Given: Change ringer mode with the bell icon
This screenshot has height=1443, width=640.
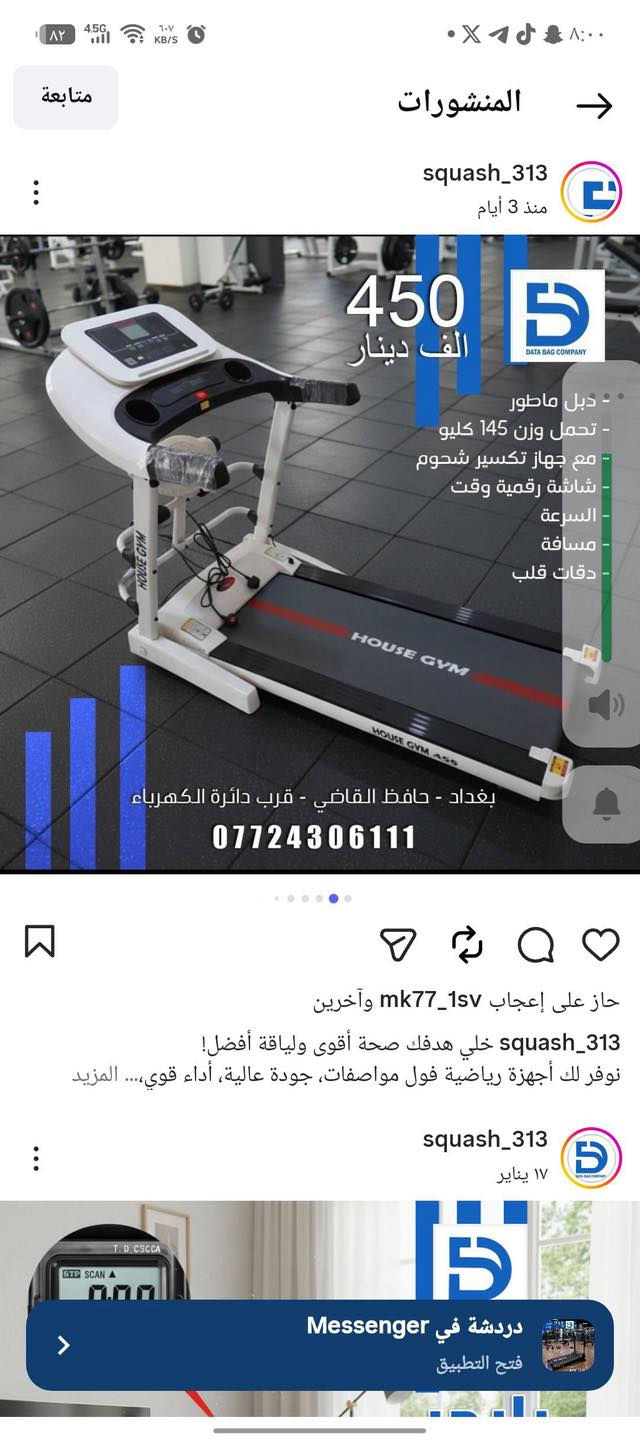Looking at the screenshot, I should [x=606, y=804].
